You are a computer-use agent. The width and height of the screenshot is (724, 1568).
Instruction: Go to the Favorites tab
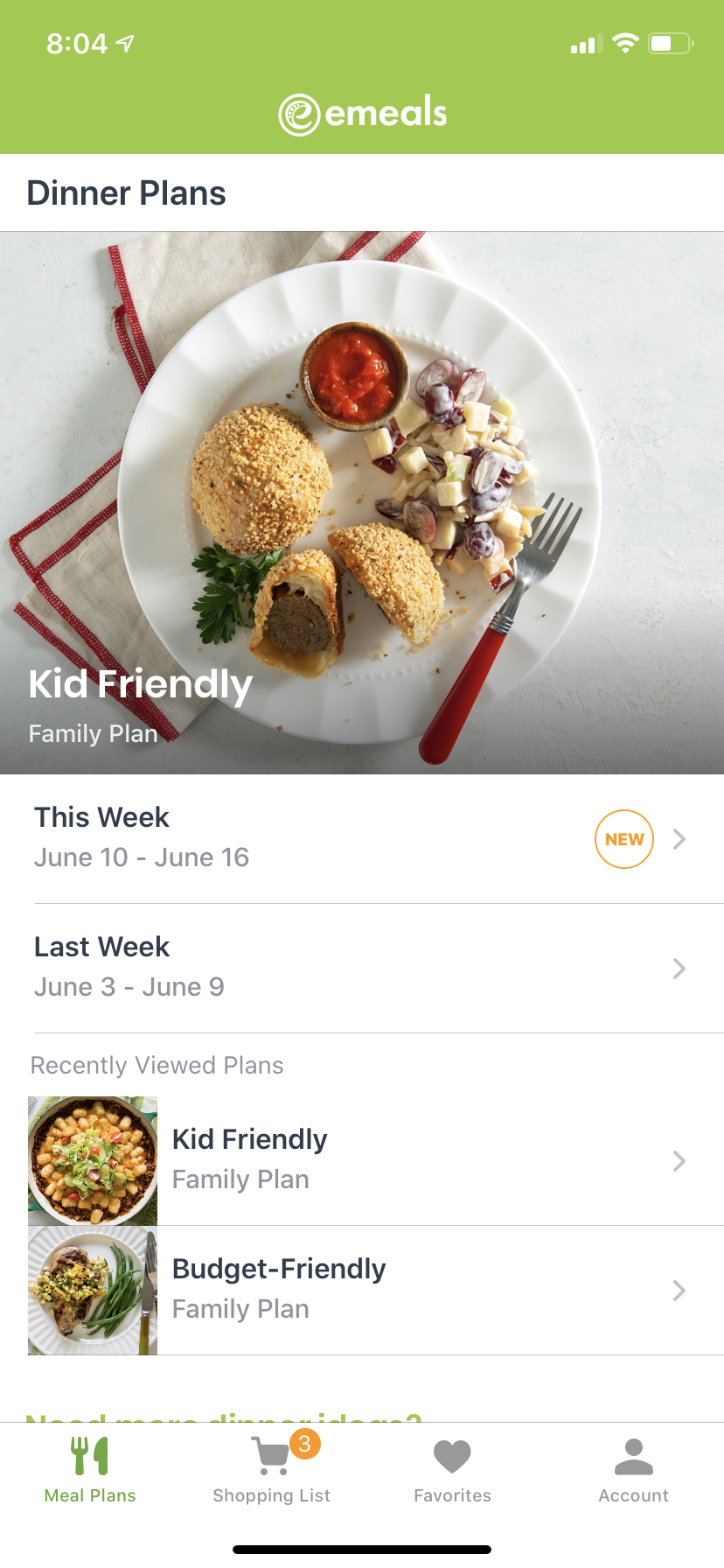452,1470
